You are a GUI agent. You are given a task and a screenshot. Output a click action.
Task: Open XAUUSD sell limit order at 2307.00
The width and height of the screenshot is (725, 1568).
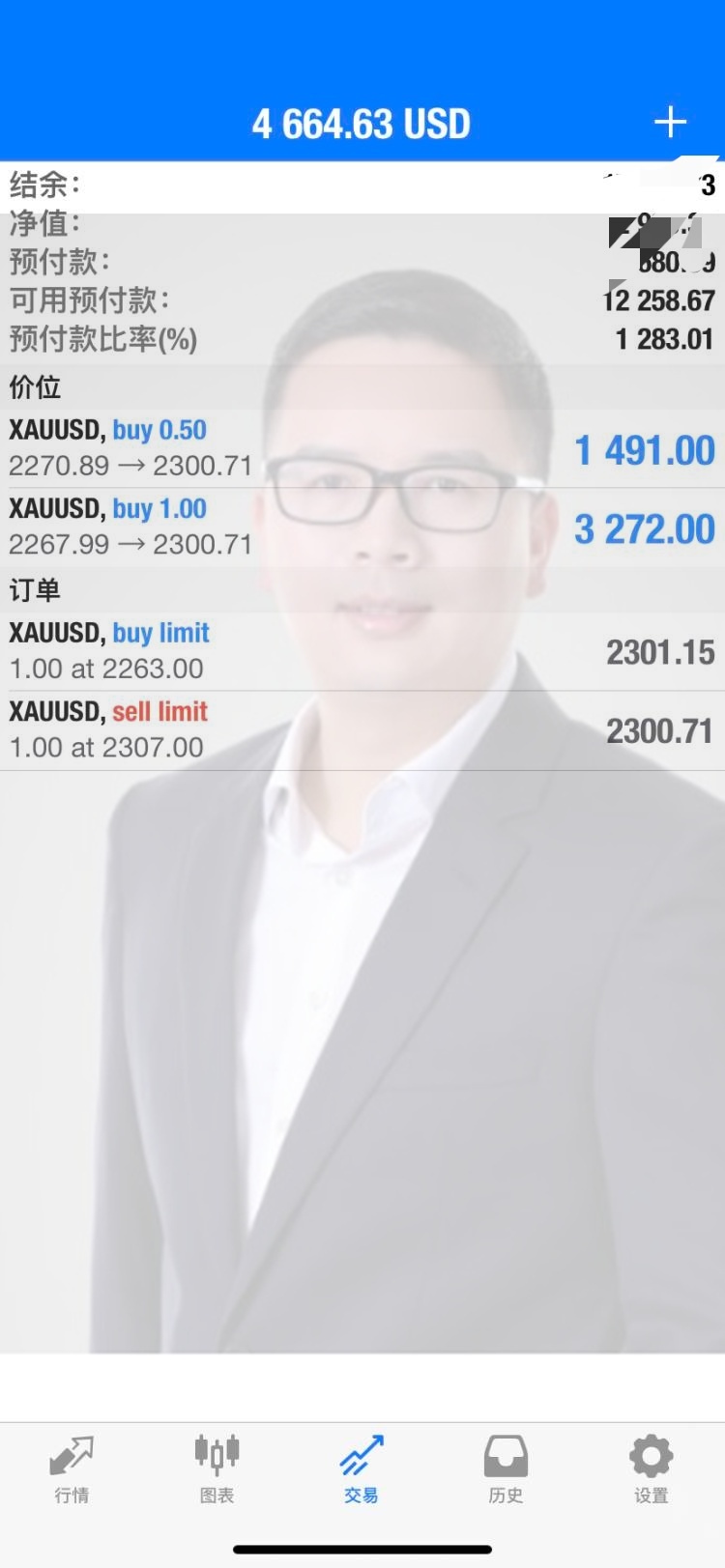tap(362, 730)
